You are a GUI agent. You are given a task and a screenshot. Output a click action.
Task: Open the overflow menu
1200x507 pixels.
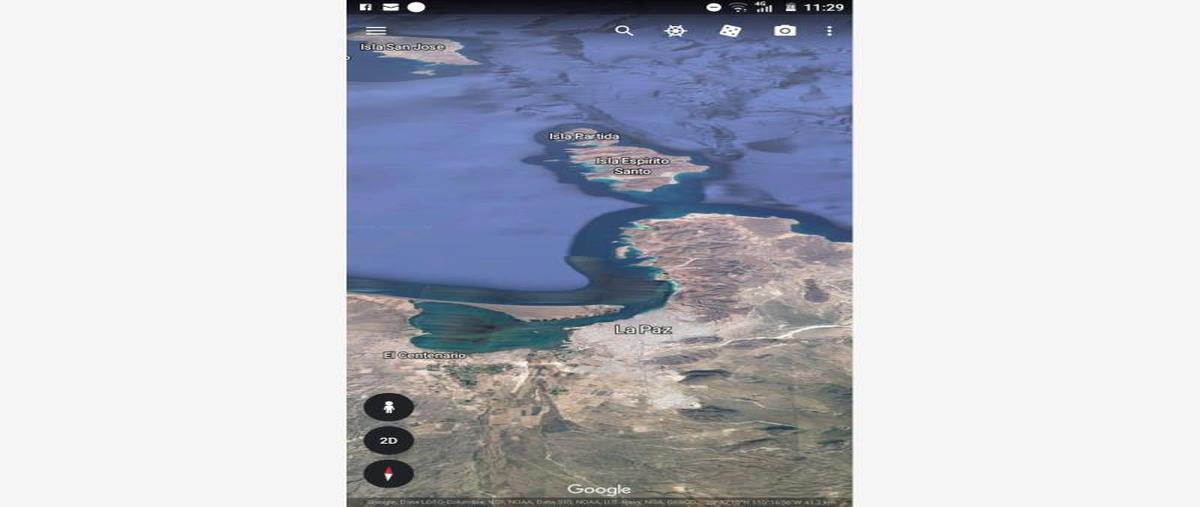829,31
